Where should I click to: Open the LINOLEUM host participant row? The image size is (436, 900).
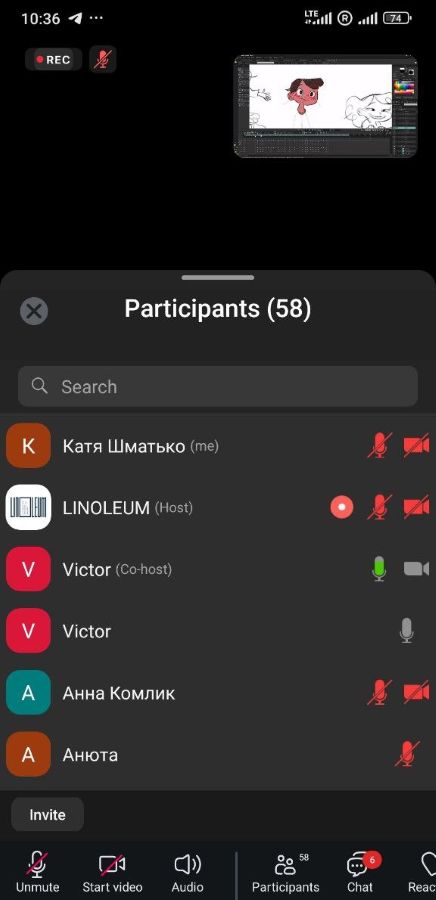(x=218, y=507)
